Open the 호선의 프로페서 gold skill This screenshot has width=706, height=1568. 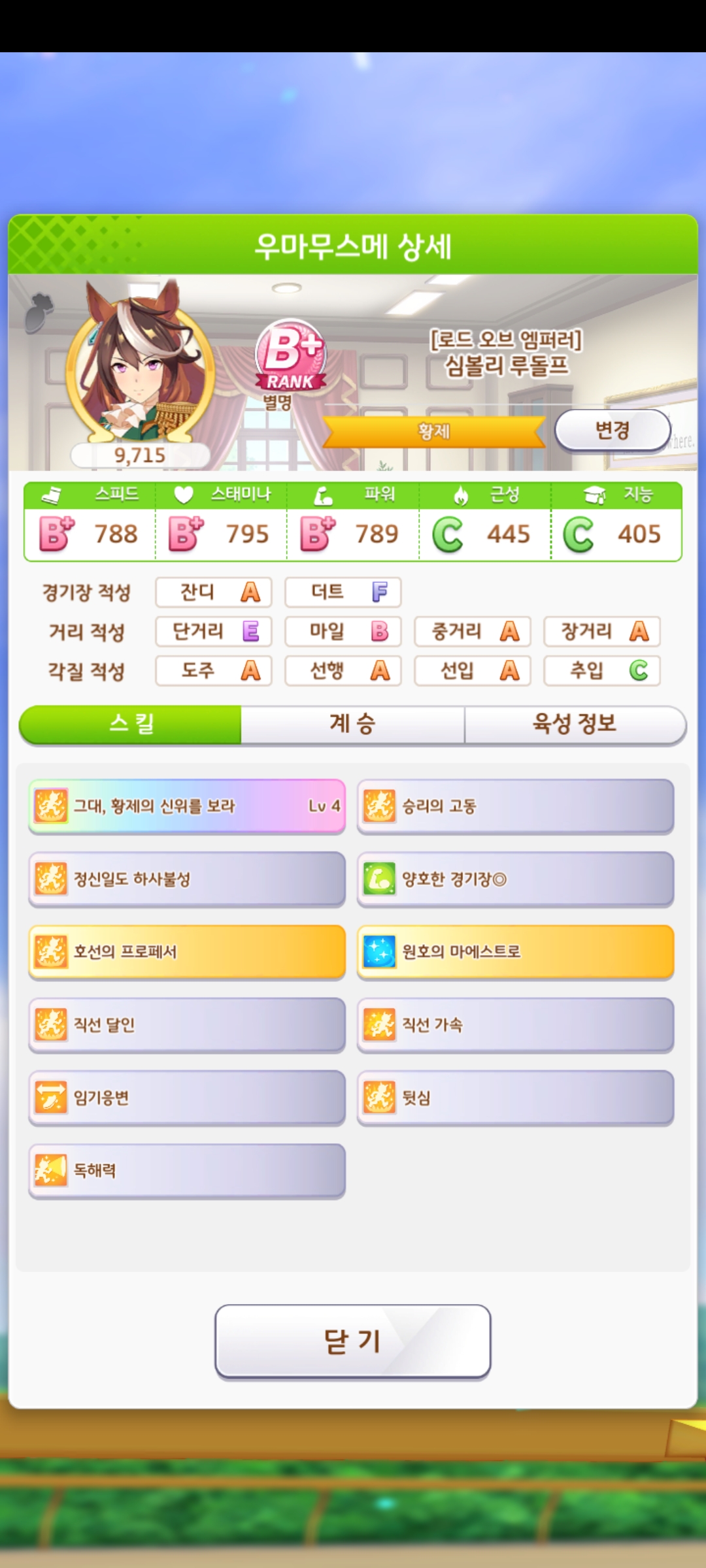click(x=187, y=952)
